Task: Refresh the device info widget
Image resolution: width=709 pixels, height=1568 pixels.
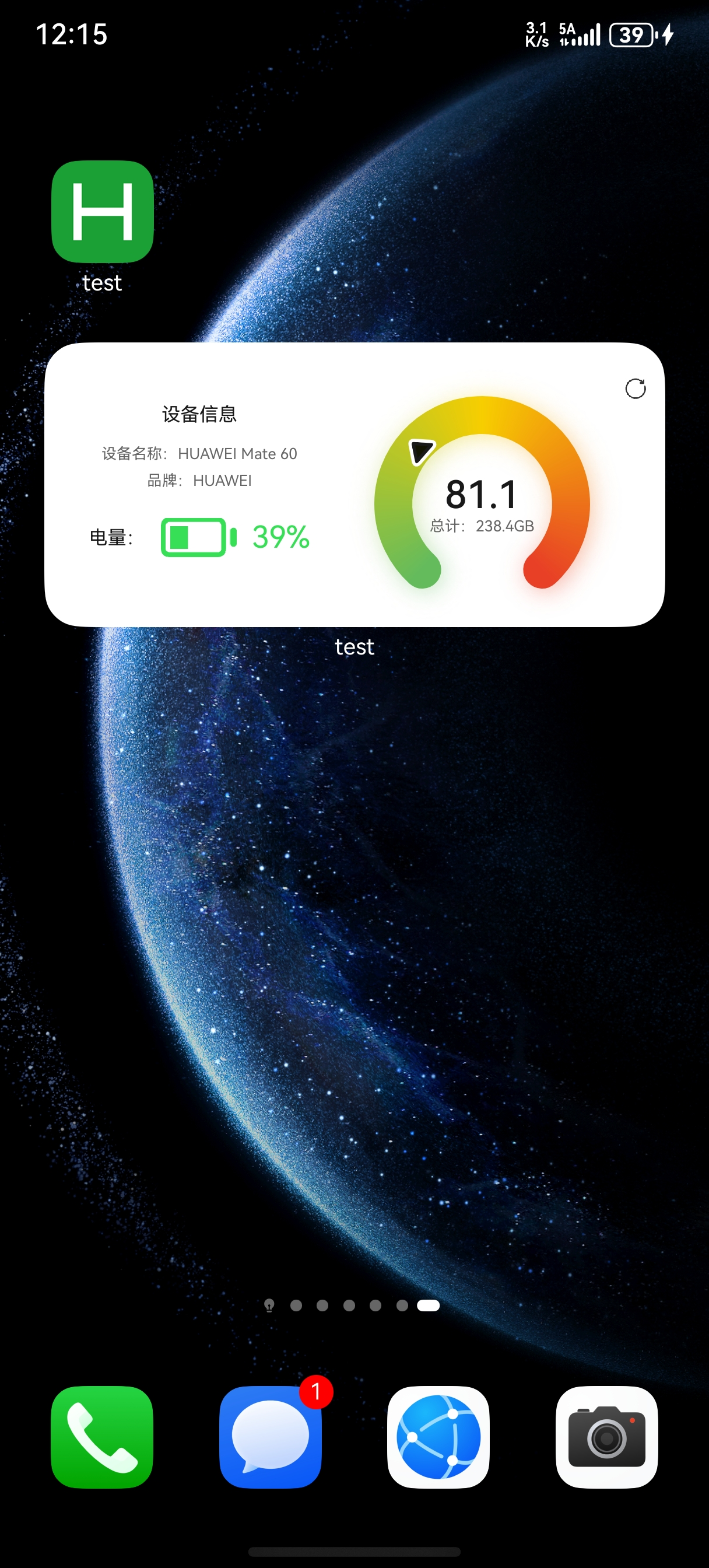Action: (x=636, y=388)
